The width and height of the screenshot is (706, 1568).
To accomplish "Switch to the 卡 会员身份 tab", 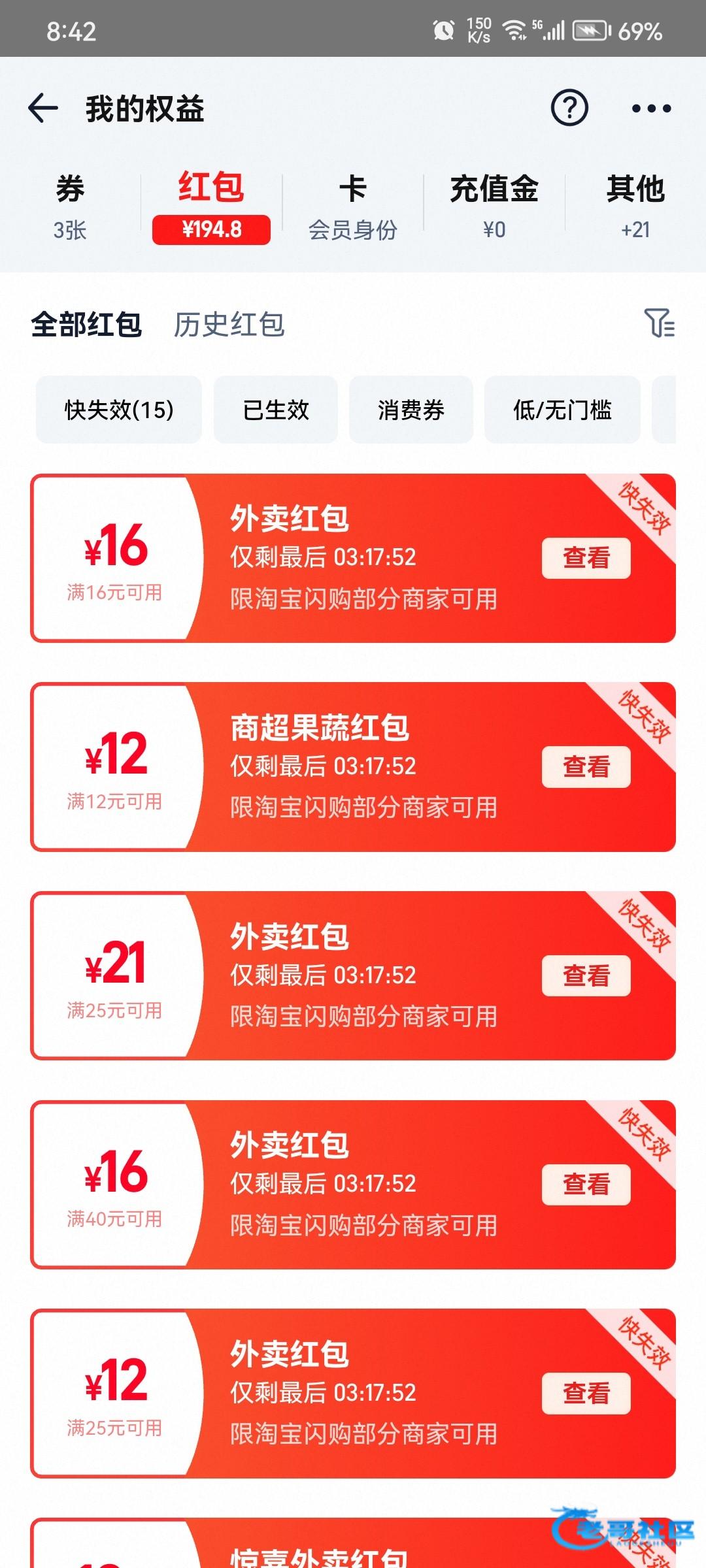I will click(x=353, y=206).
